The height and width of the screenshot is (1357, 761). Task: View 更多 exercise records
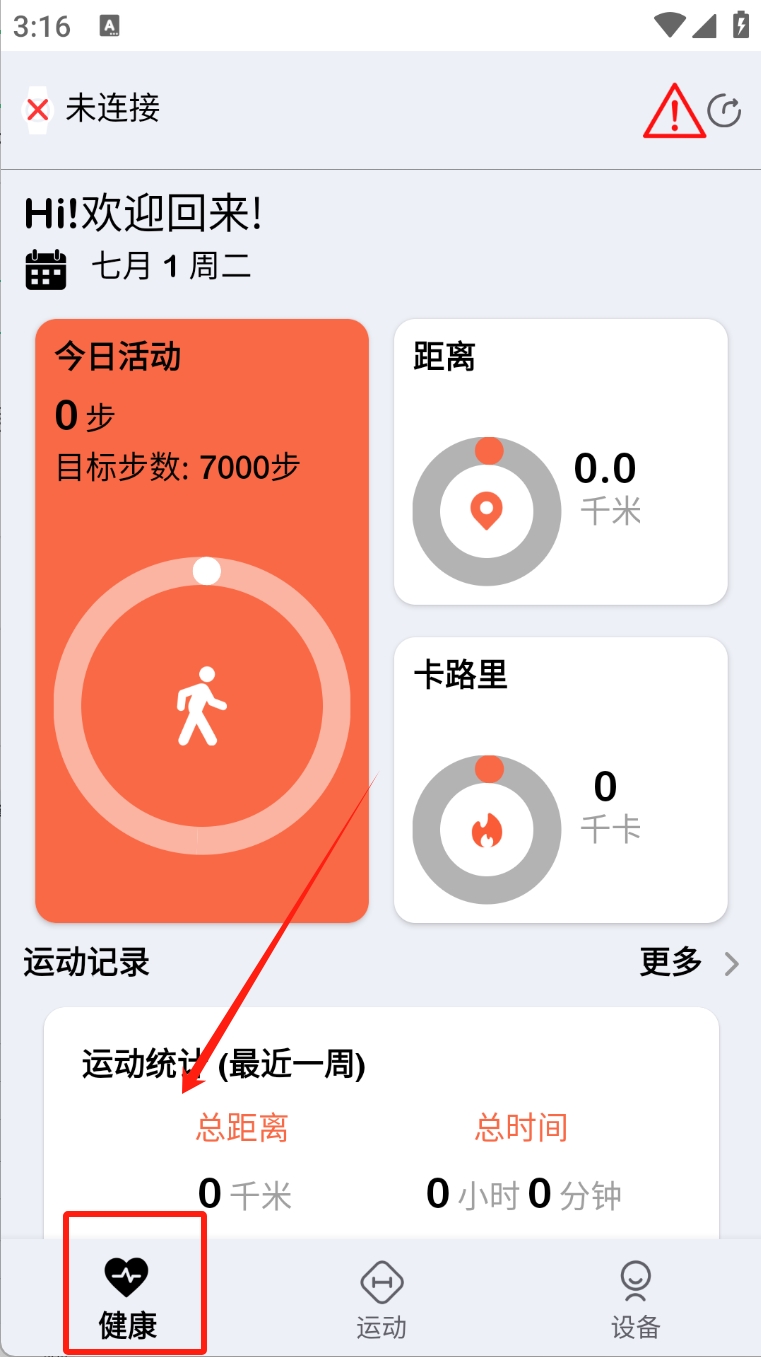click(690, 963)
